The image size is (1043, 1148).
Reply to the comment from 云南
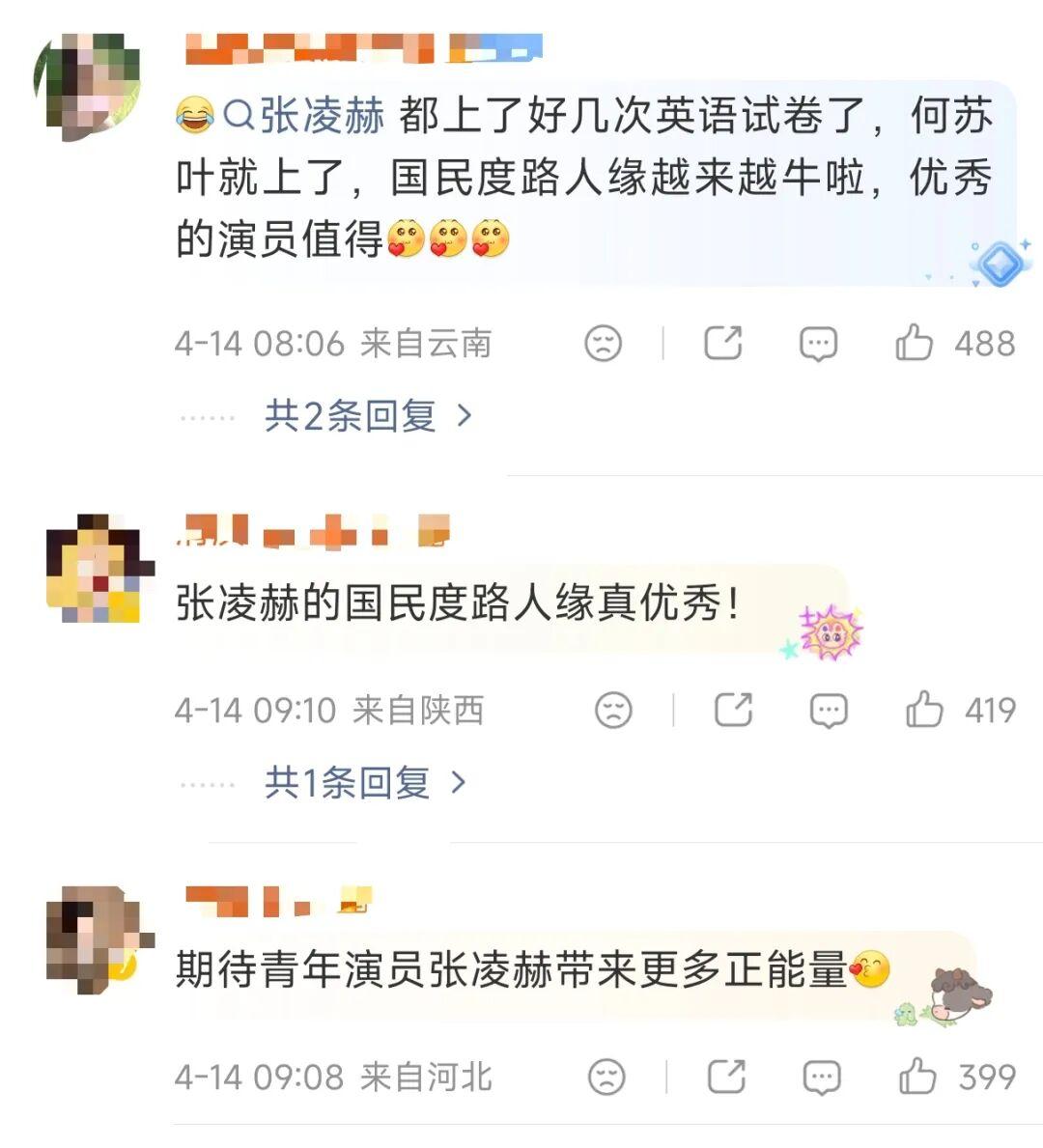coord(818,343)
